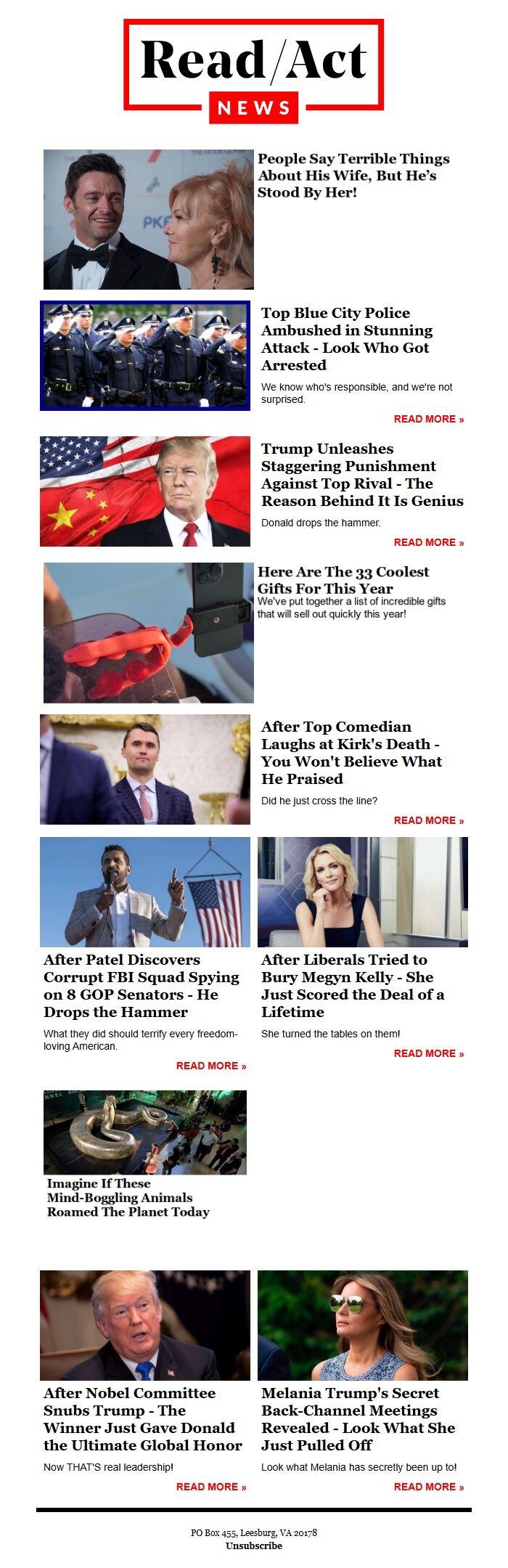Tap Read More for the Nobel Committee article

point(210,1487)
